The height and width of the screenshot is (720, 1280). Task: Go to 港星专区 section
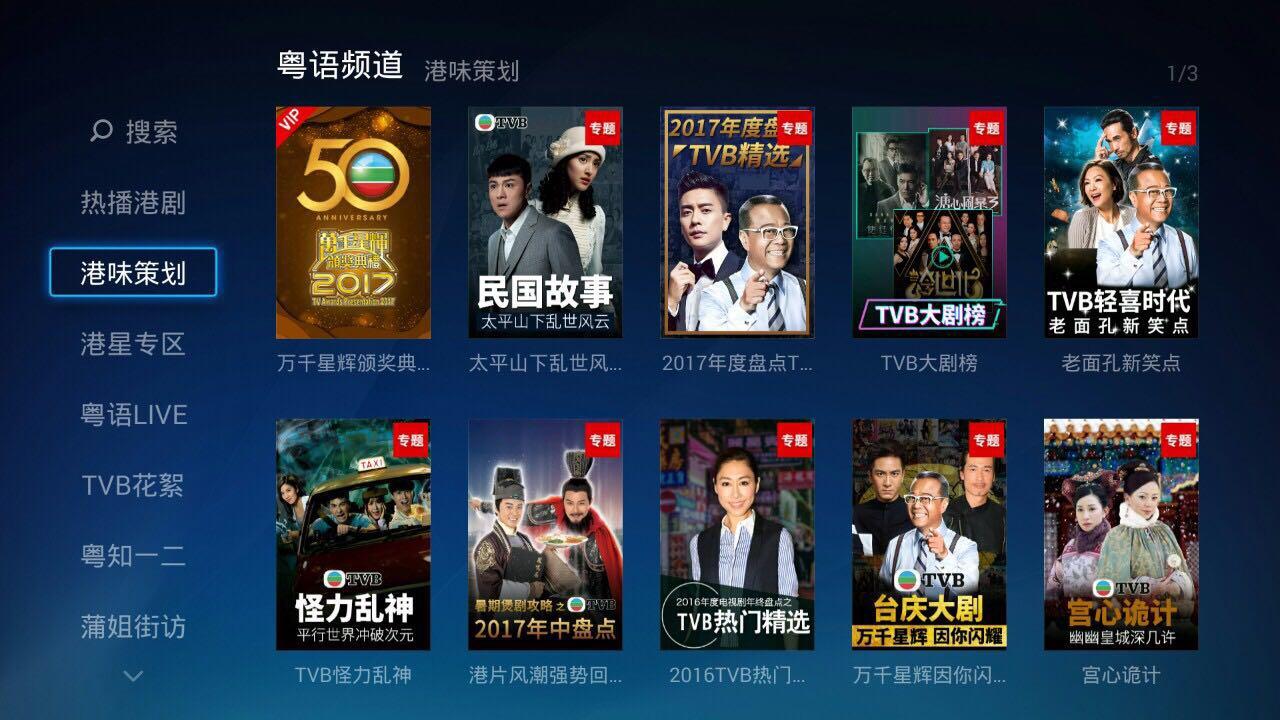[133, 344]
